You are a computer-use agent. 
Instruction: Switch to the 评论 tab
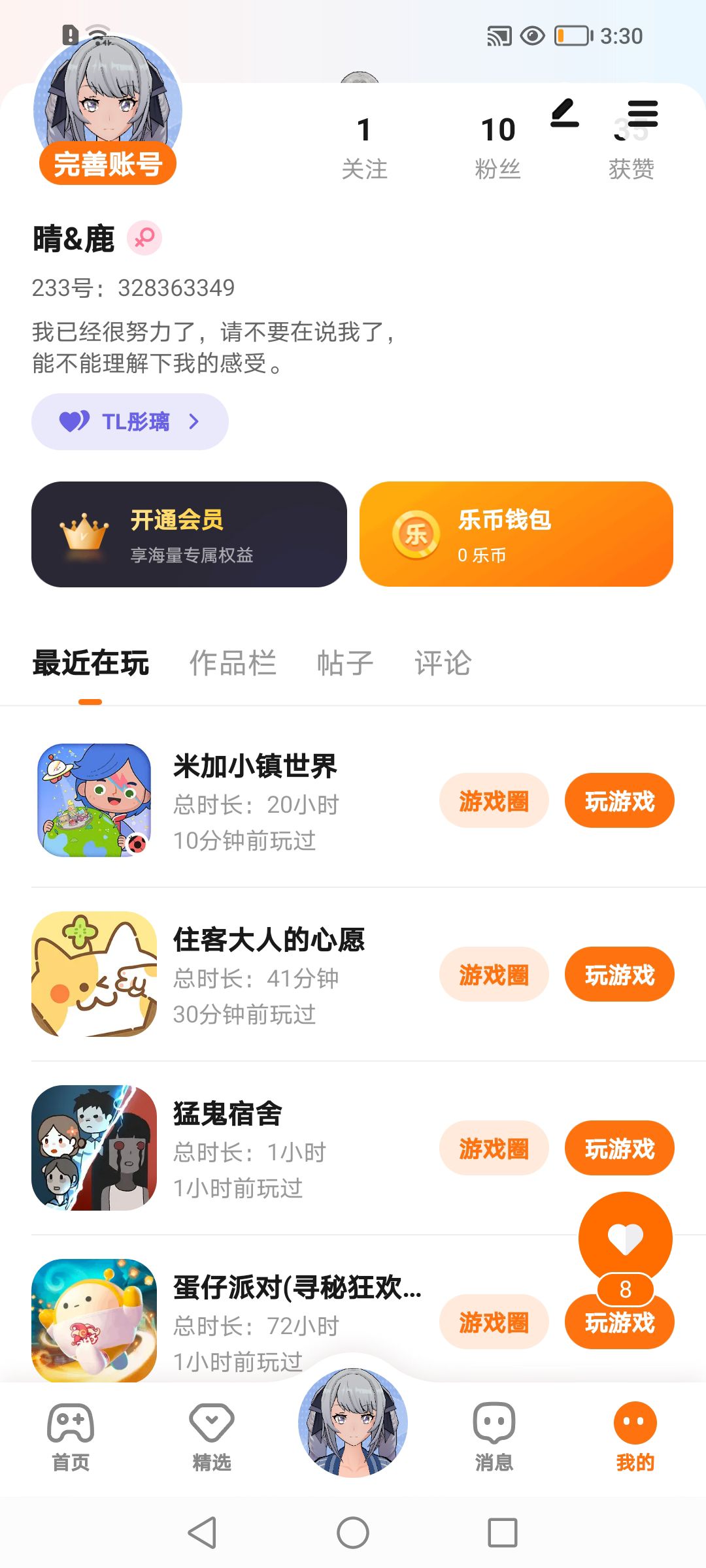(x=443, y=663)
